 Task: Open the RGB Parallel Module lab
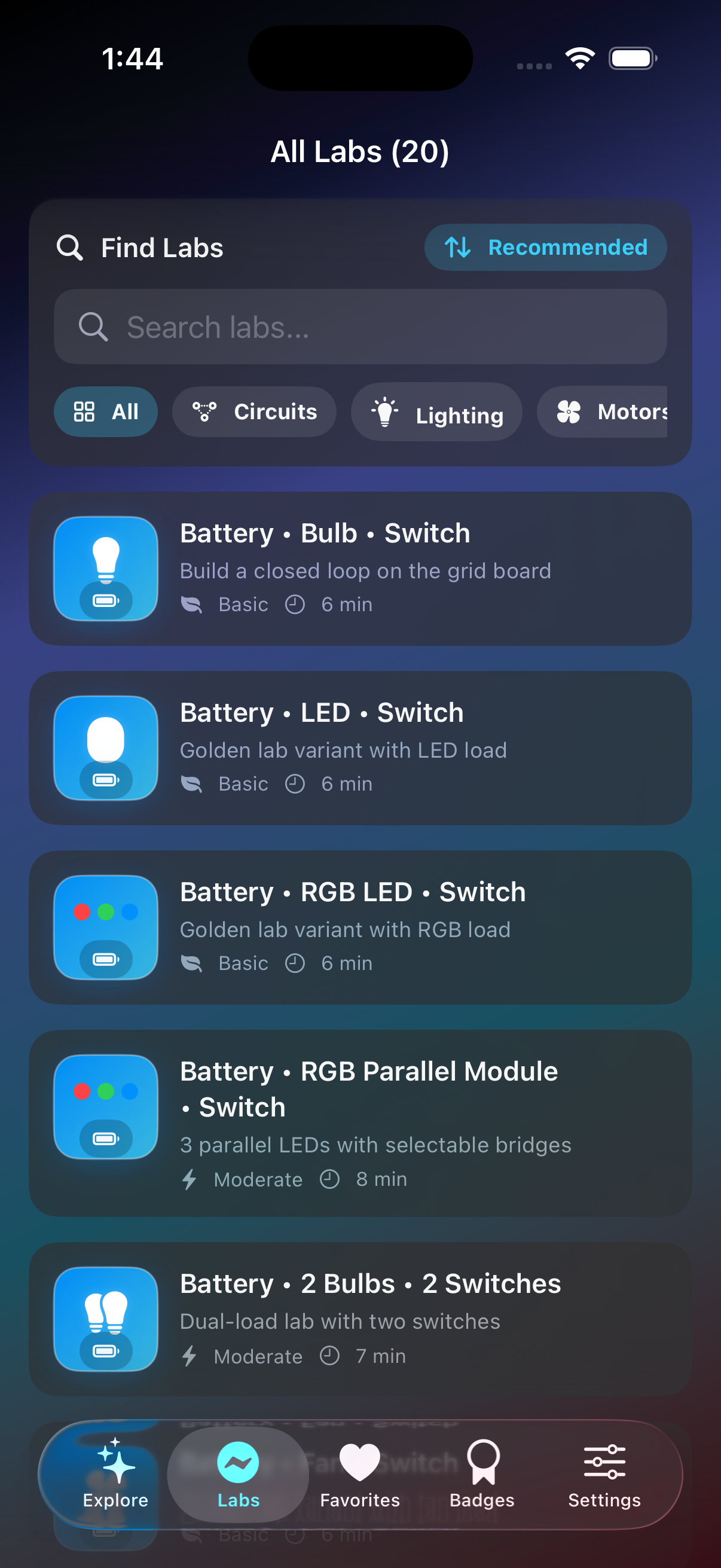pos(360,1123)
